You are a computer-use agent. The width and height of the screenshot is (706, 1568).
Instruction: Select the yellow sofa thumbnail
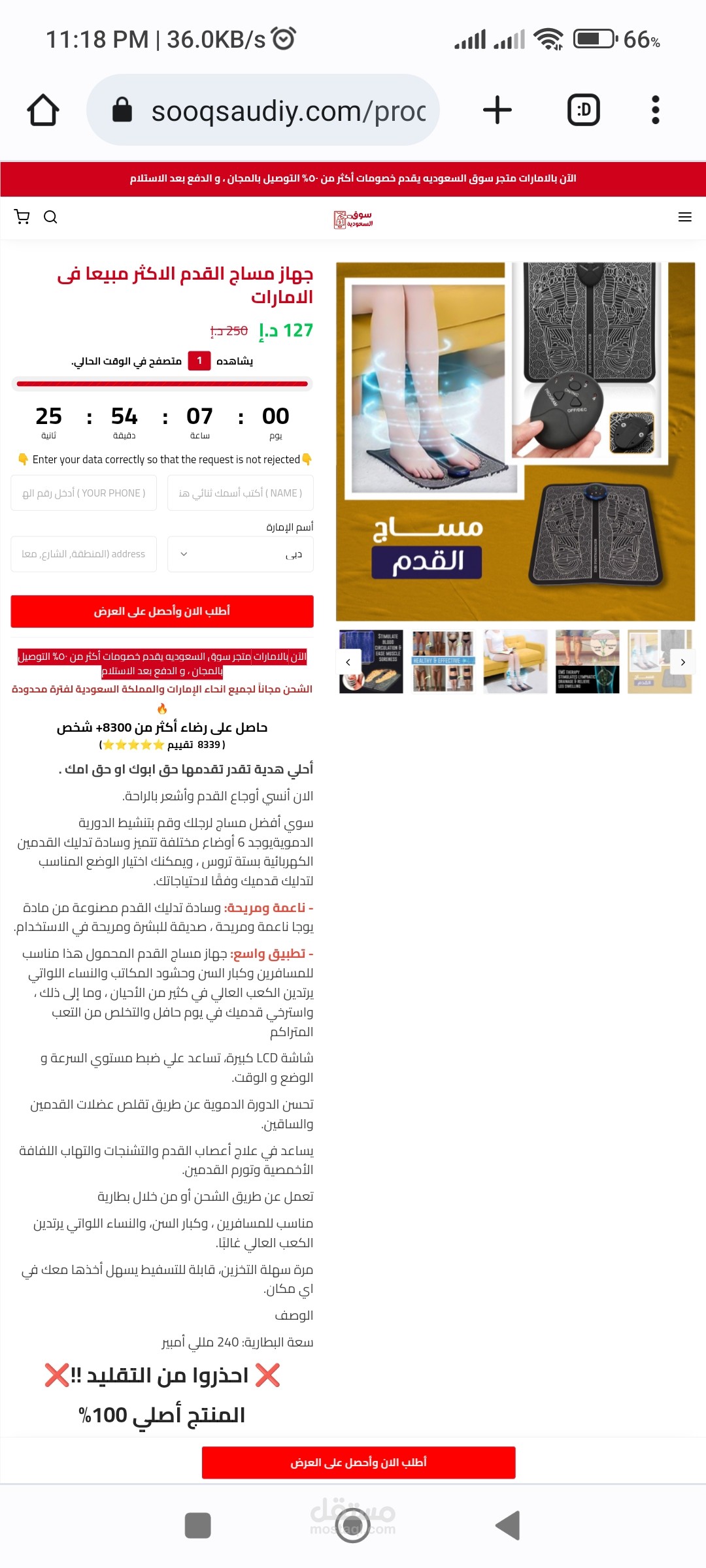(x=515, y=661)
